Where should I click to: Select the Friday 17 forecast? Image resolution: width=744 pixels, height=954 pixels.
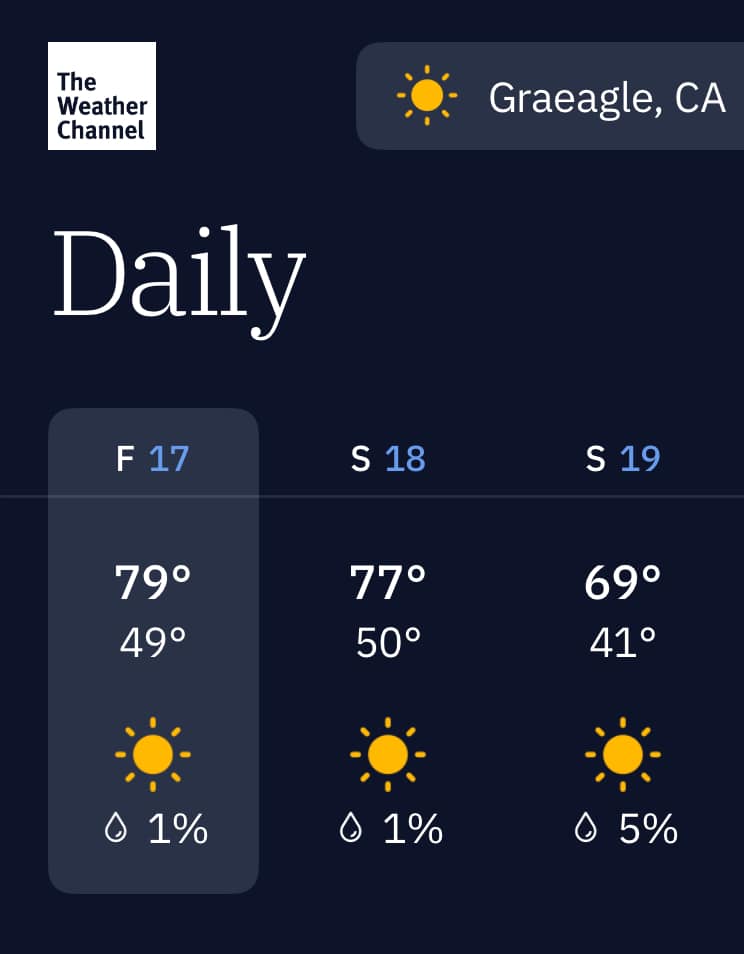(153, 650)
